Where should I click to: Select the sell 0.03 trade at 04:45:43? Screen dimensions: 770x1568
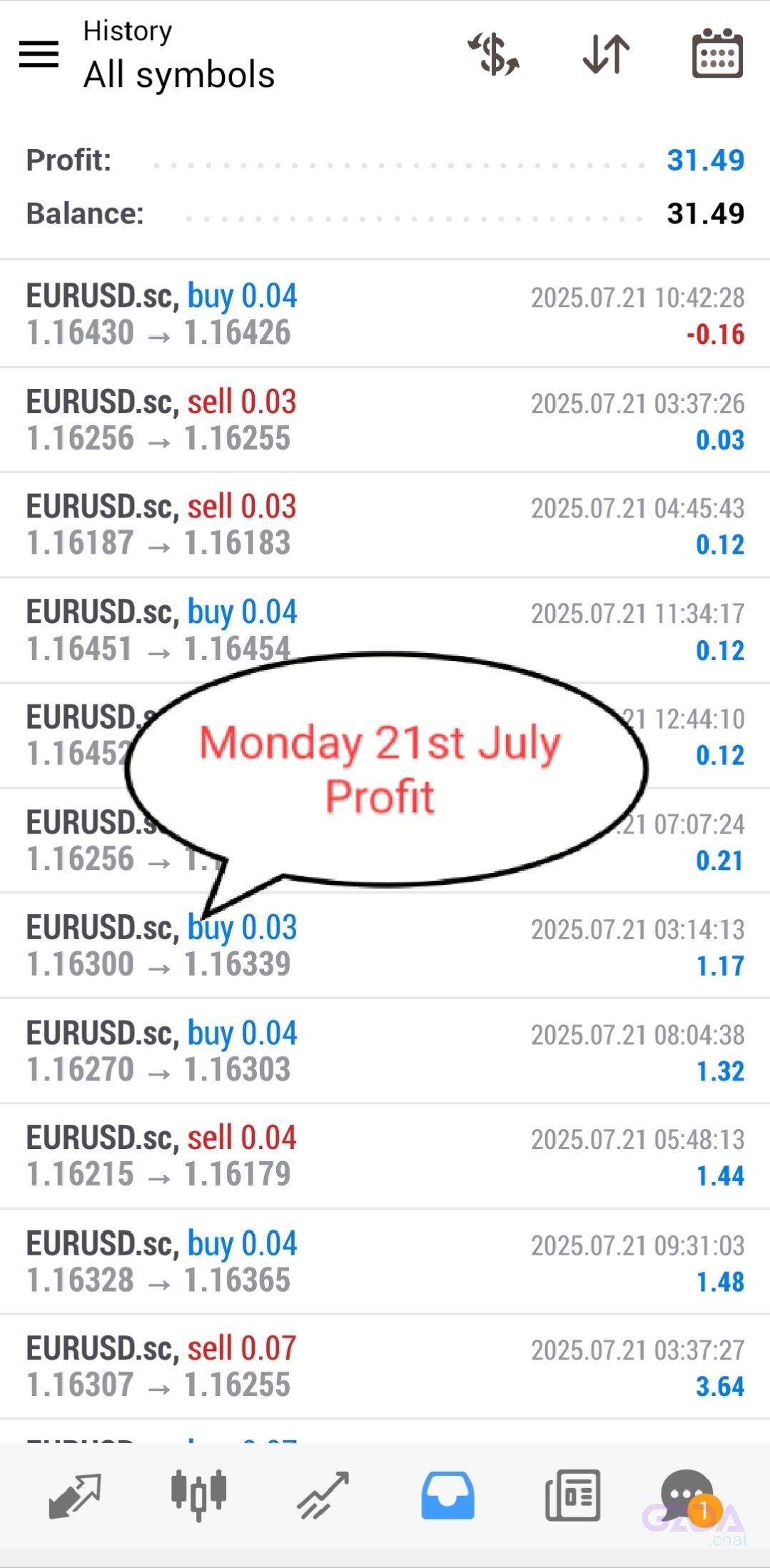(x=385, y=525)
